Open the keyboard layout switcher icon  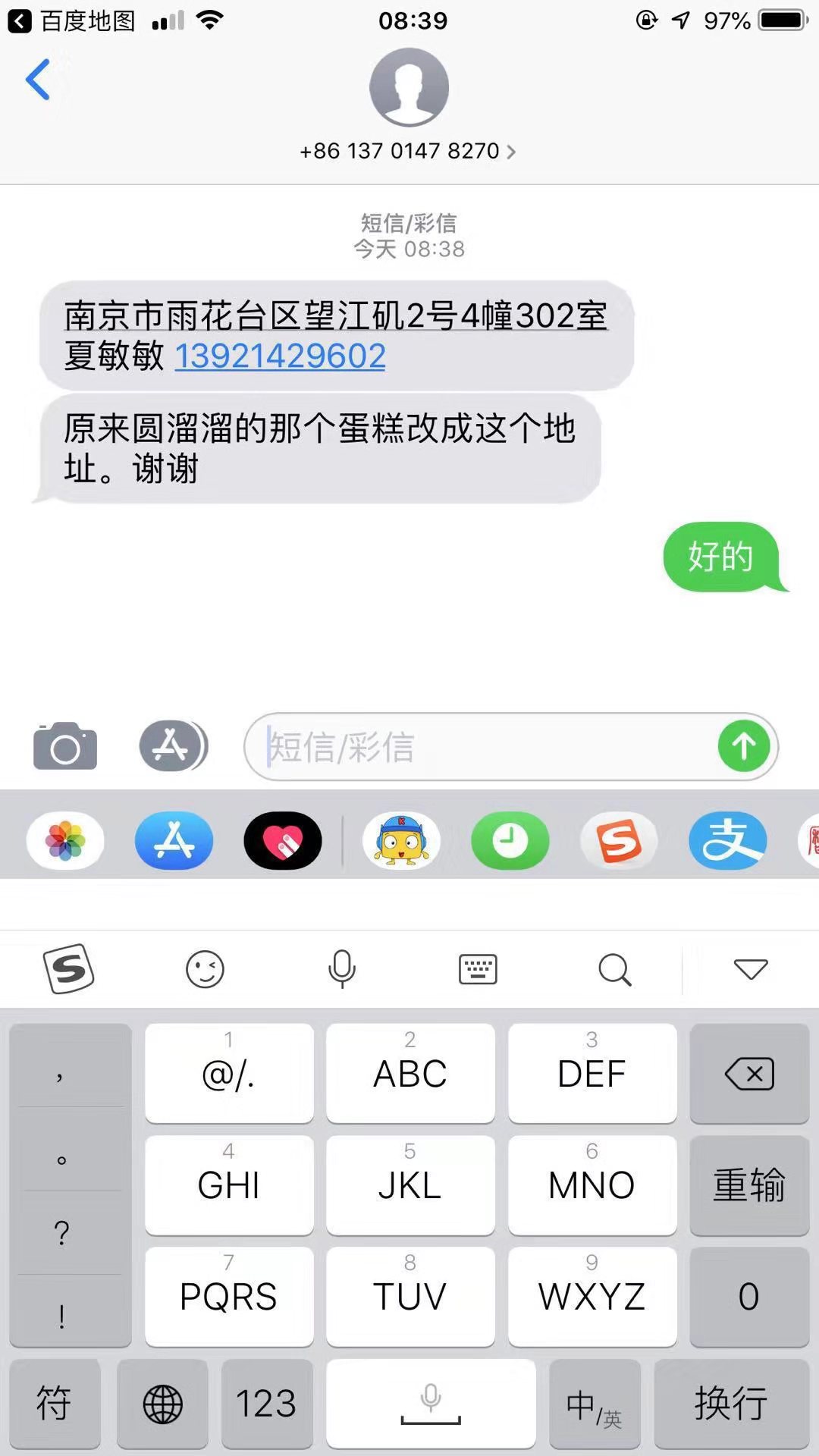[x=478, y=969]
